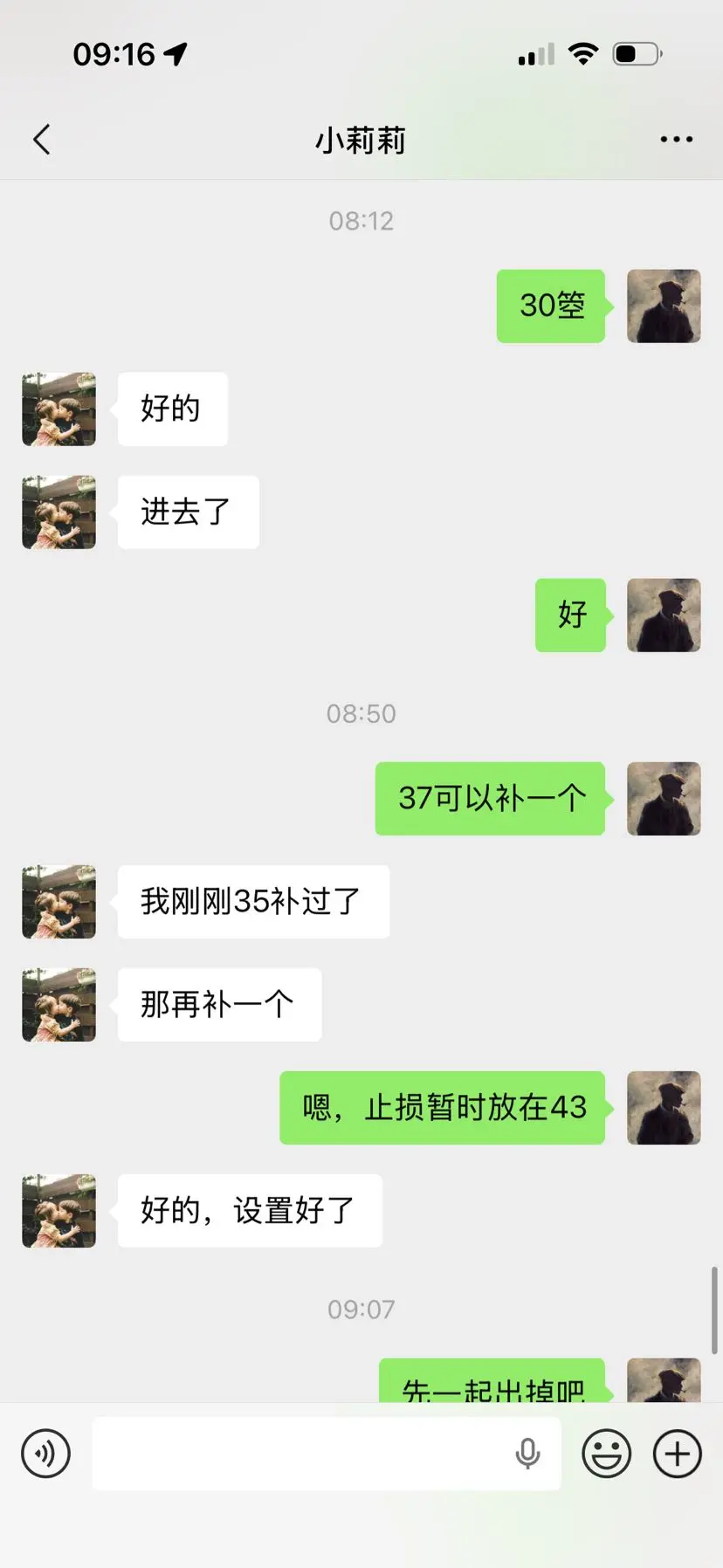This screenshot has height=1568, width=723.
Task: Tap the location arrow next to the clock
Action: [x=177, y=52]
